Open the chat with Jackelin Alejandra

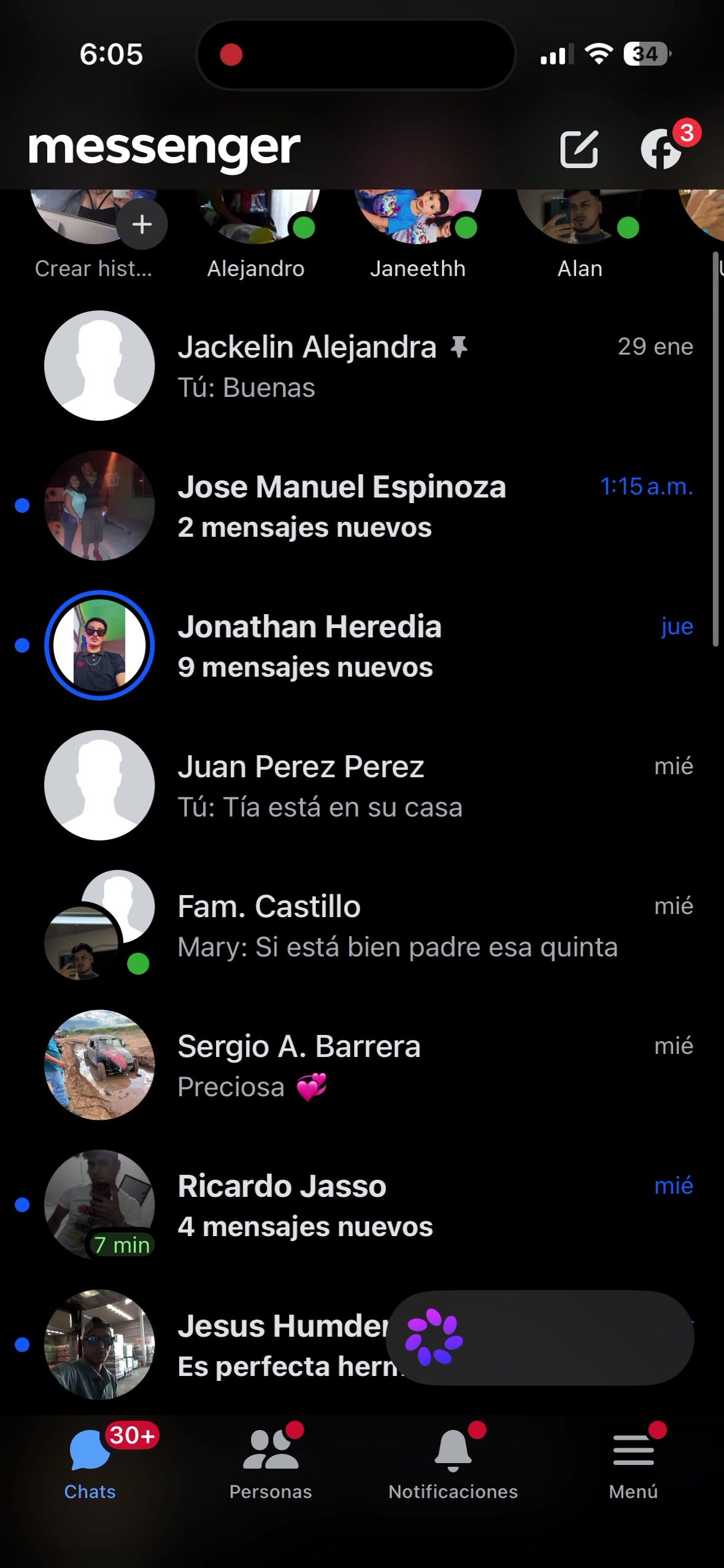[x=362, y=366]
